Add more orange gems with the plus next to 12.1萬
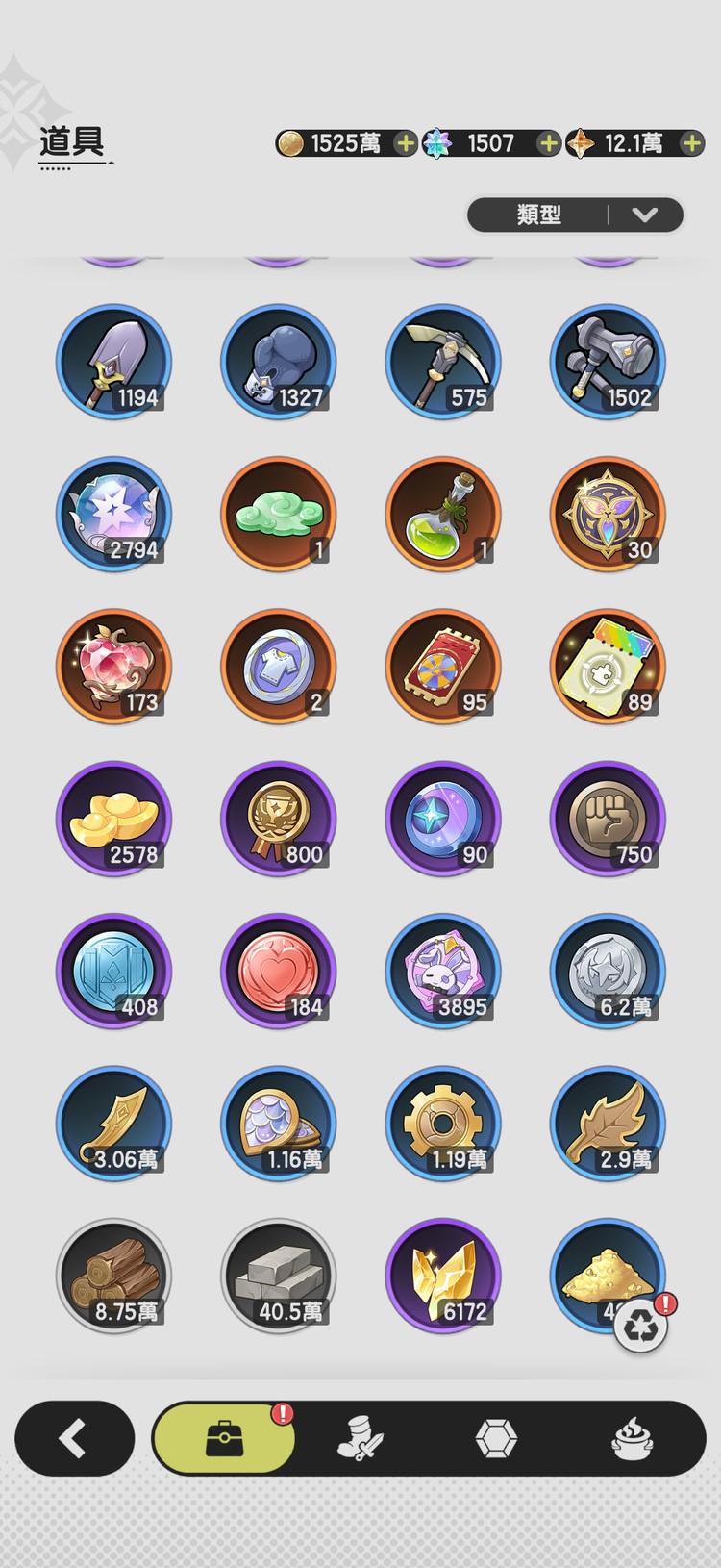The height and width of the screenshot is (1568, 721). pyautogui.click(x=691, y=143)
